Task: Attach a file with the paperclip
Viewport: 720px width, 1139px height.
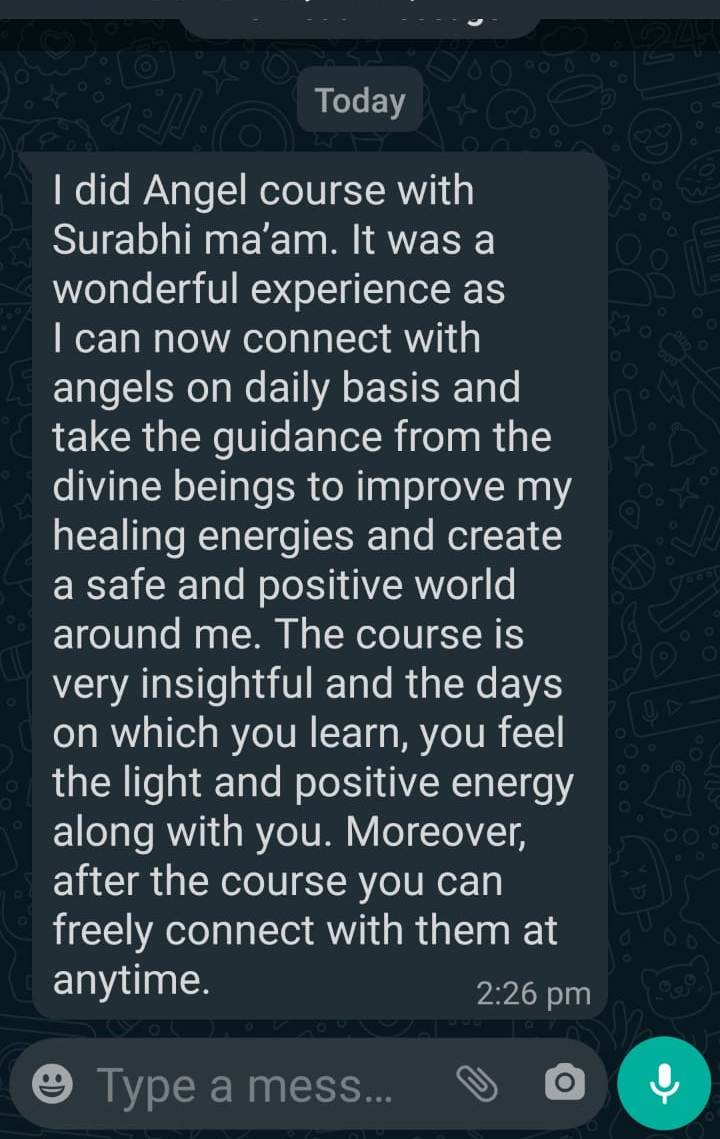Action: [x=477, y=1083]
